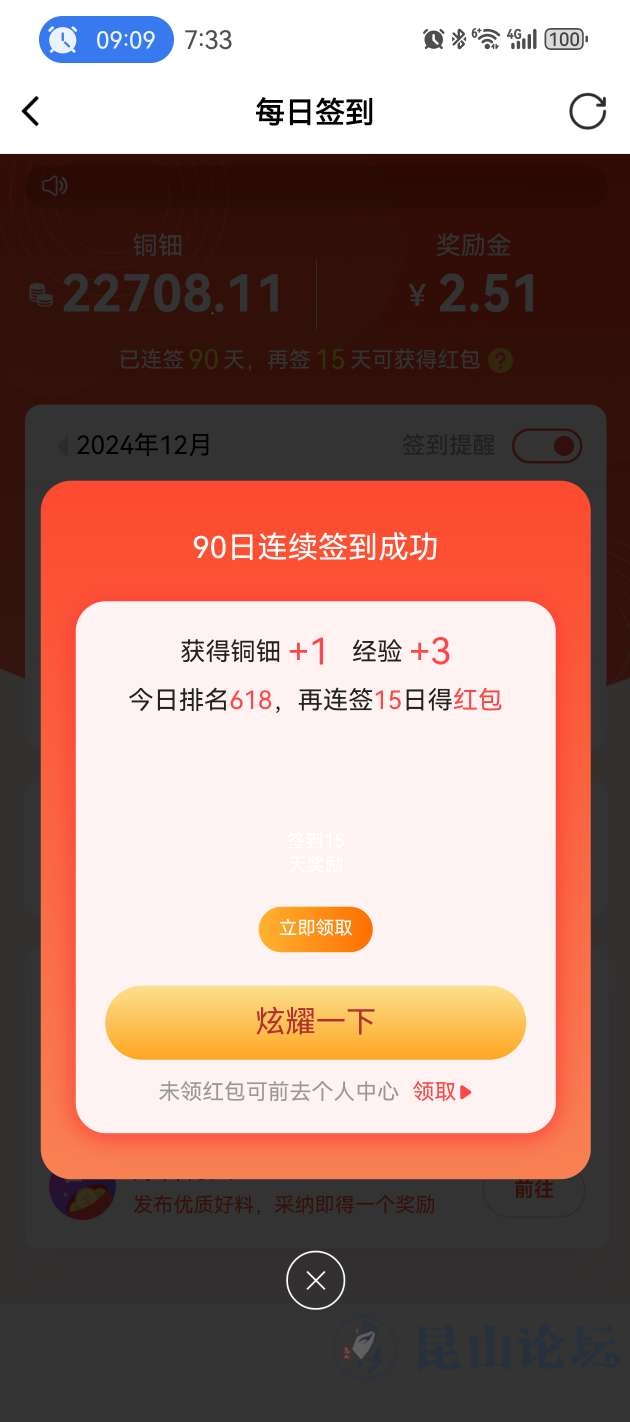Open 领取 link to personal center
The height and width of the screenshot is (1422, 630).
pyautogui.click(x=441, y=1092)
